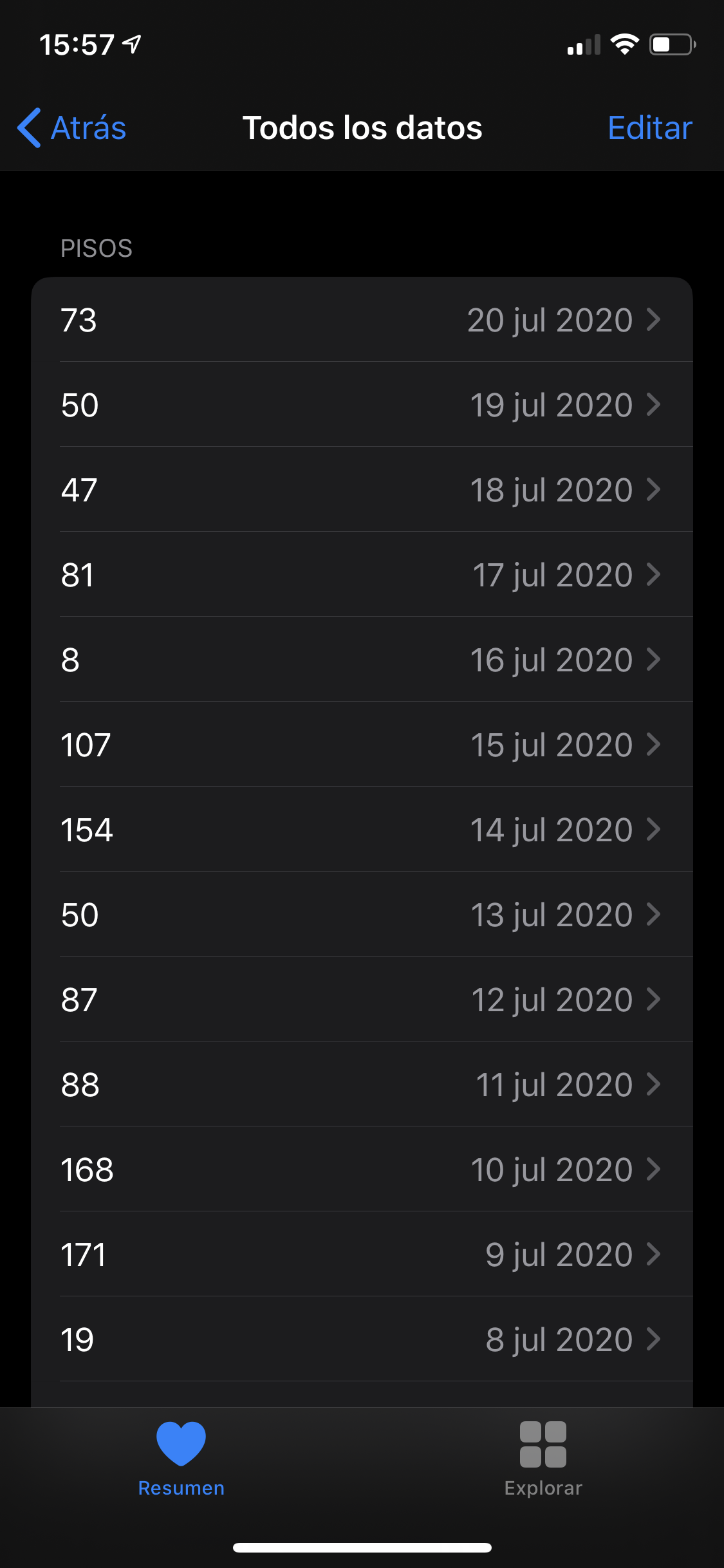Open the 15 jul 2020 entry
Viewport: 724px width, 1568px height.
[362, 744]
